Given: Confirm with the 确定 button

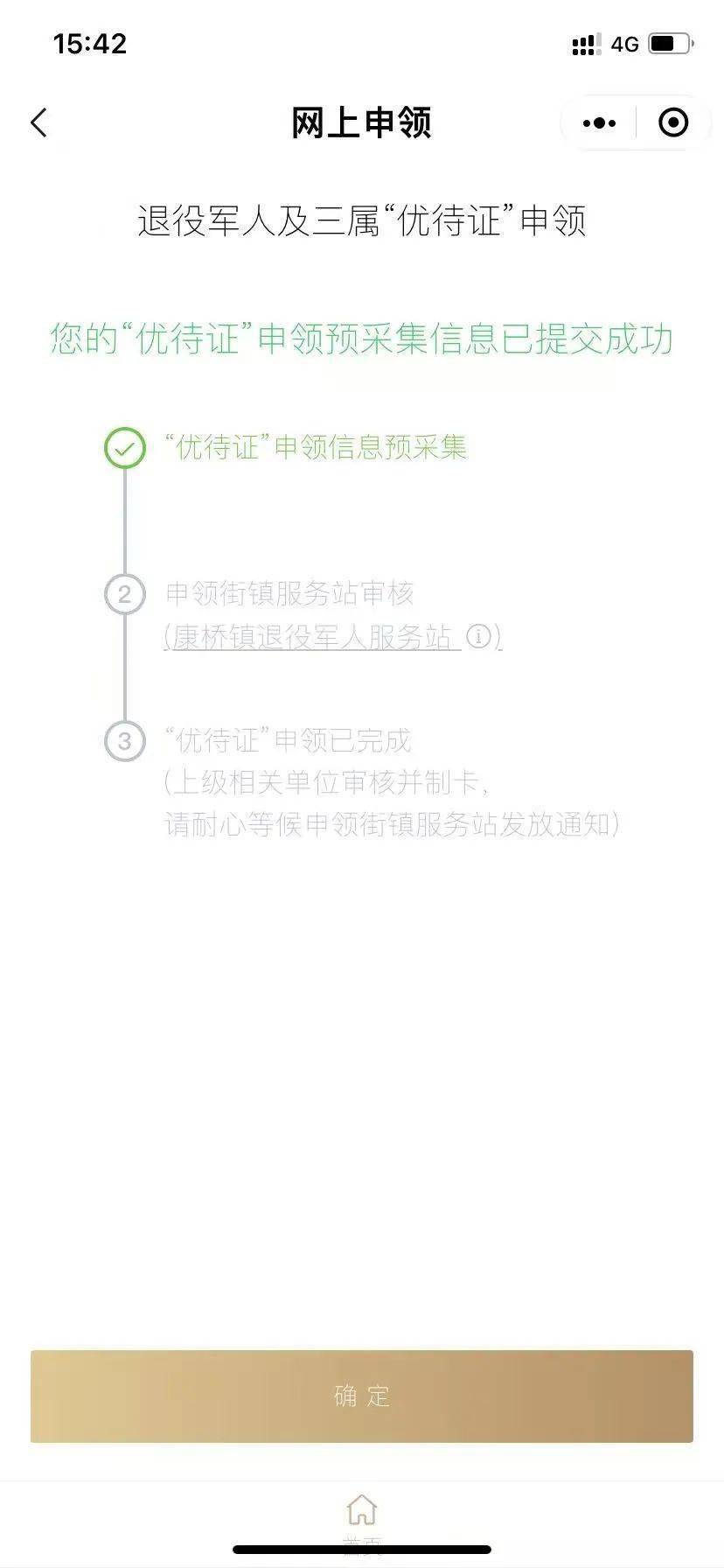Looking at the screenshot, I should click(361, 1396).
